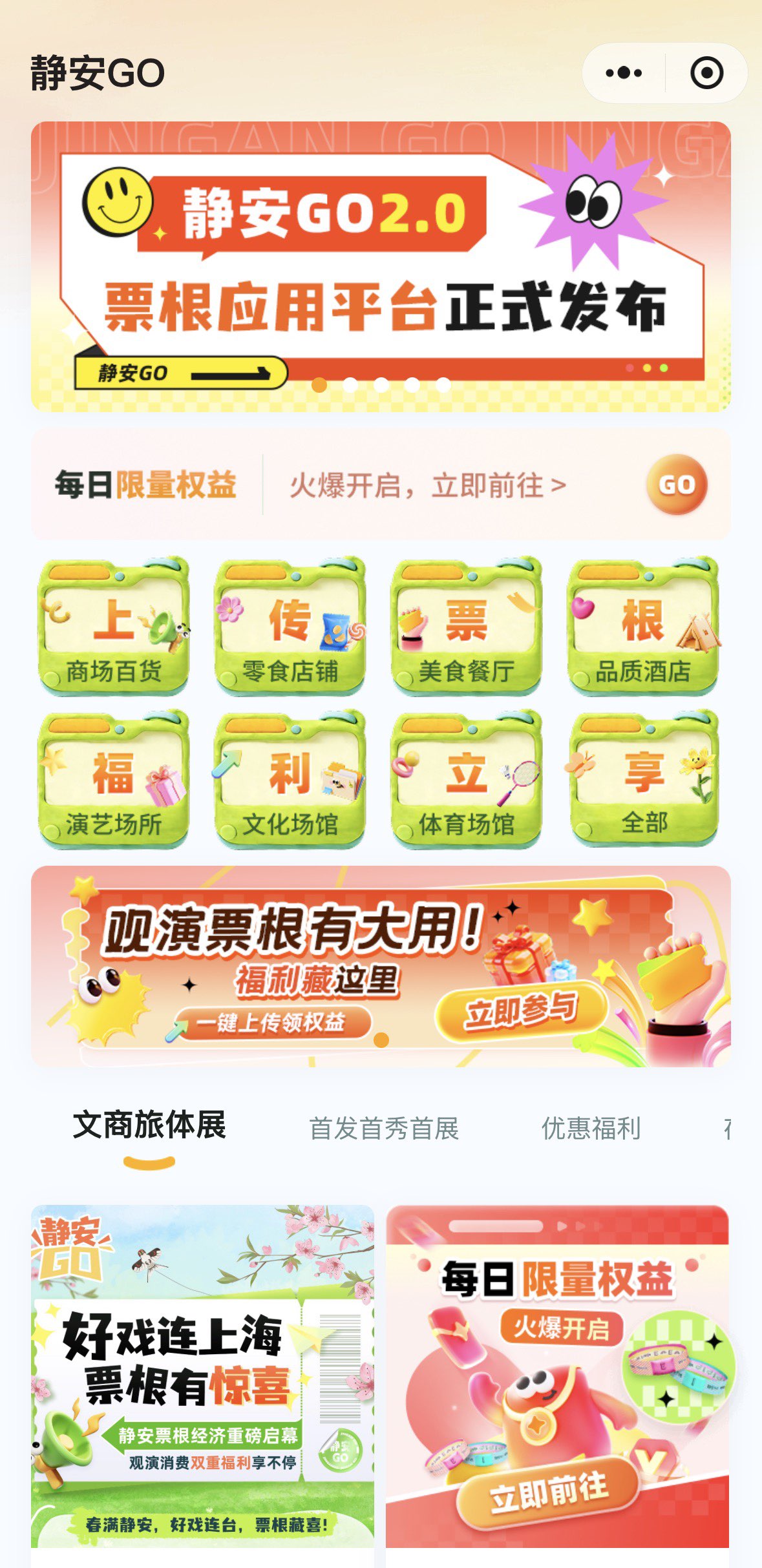
Task: Open the 文化场馆 category
Action: (x=290, y=779)
